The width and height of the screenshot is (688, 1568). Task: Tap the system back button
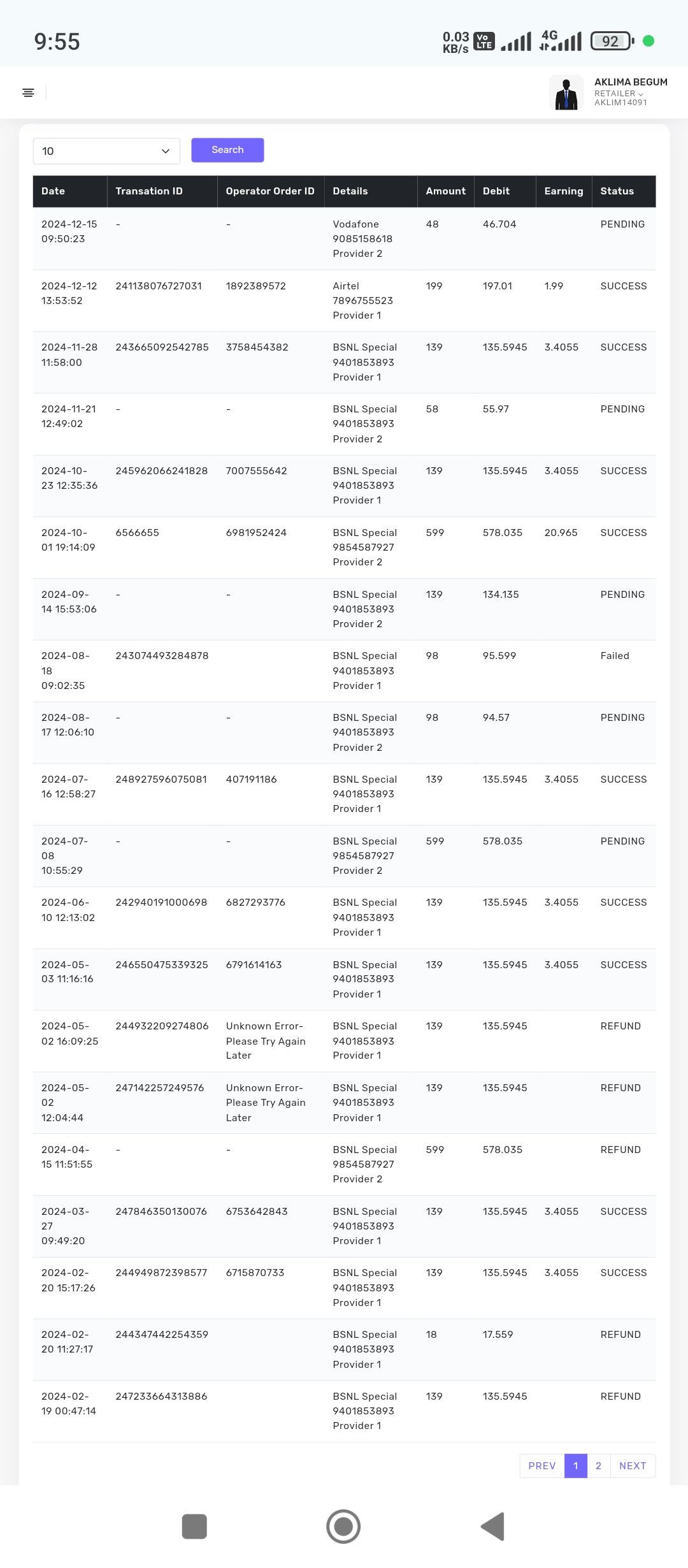(x=492, y=1527)
